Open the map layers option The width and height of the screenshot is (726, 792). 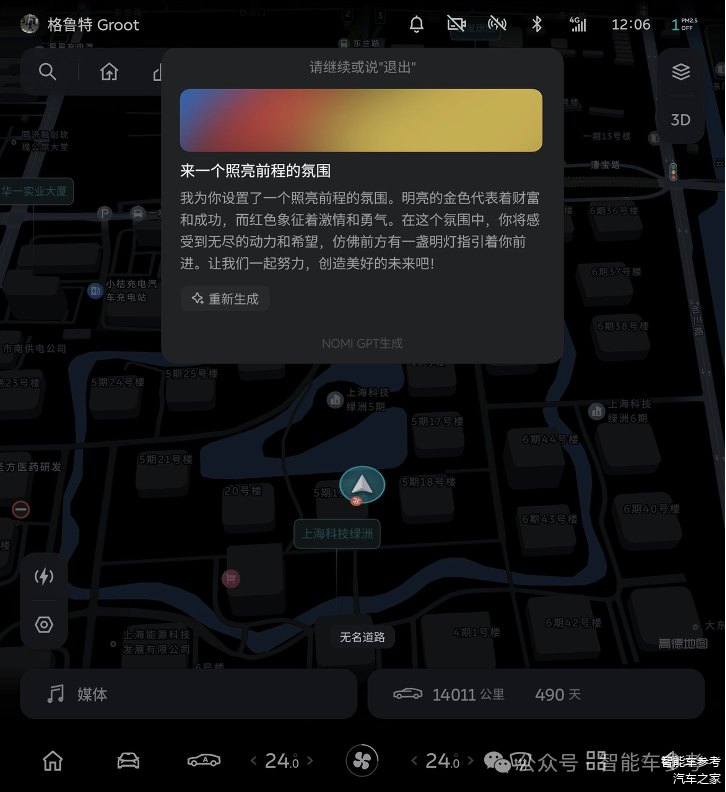681,72
